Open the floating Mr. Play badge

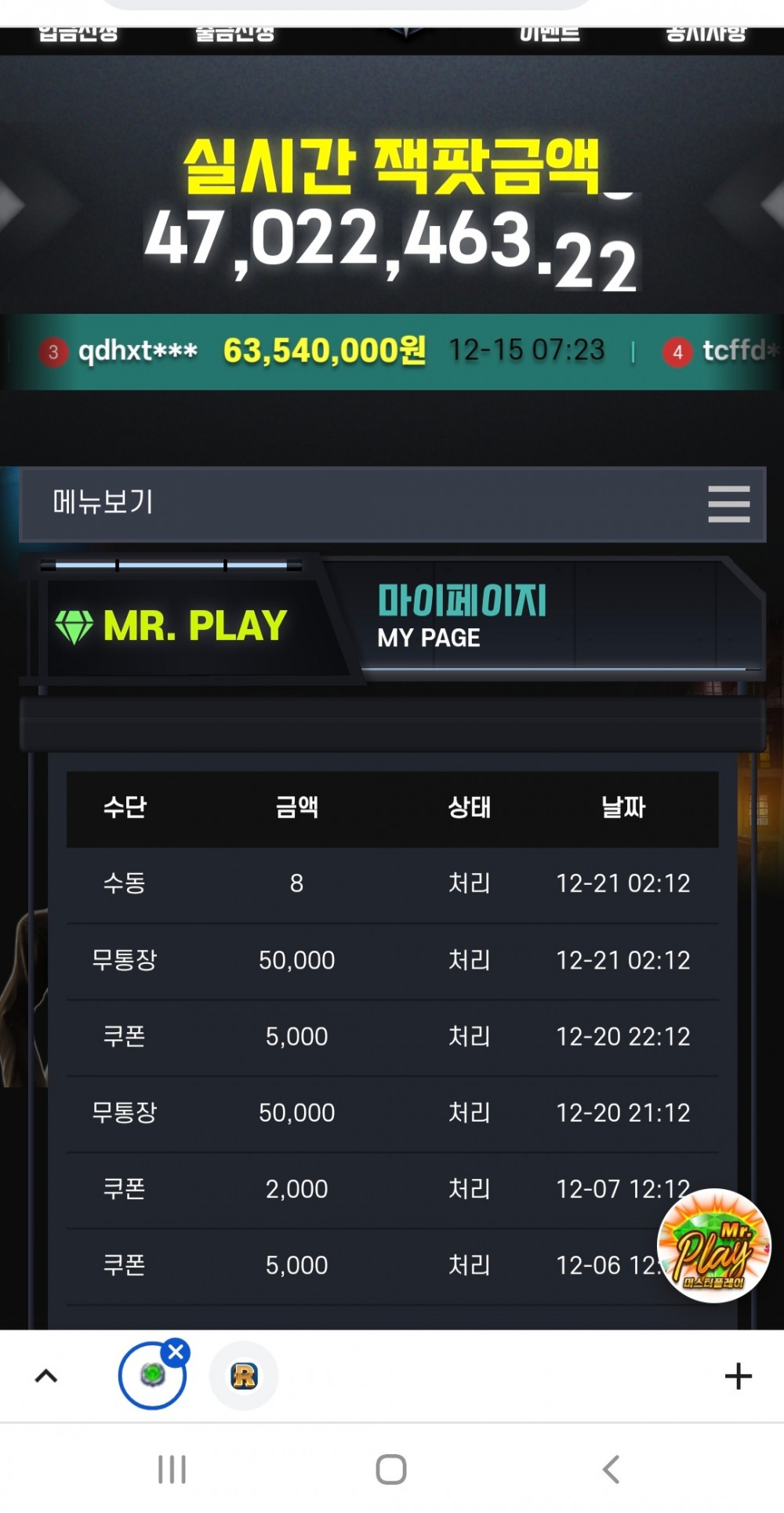(713, 1246)
